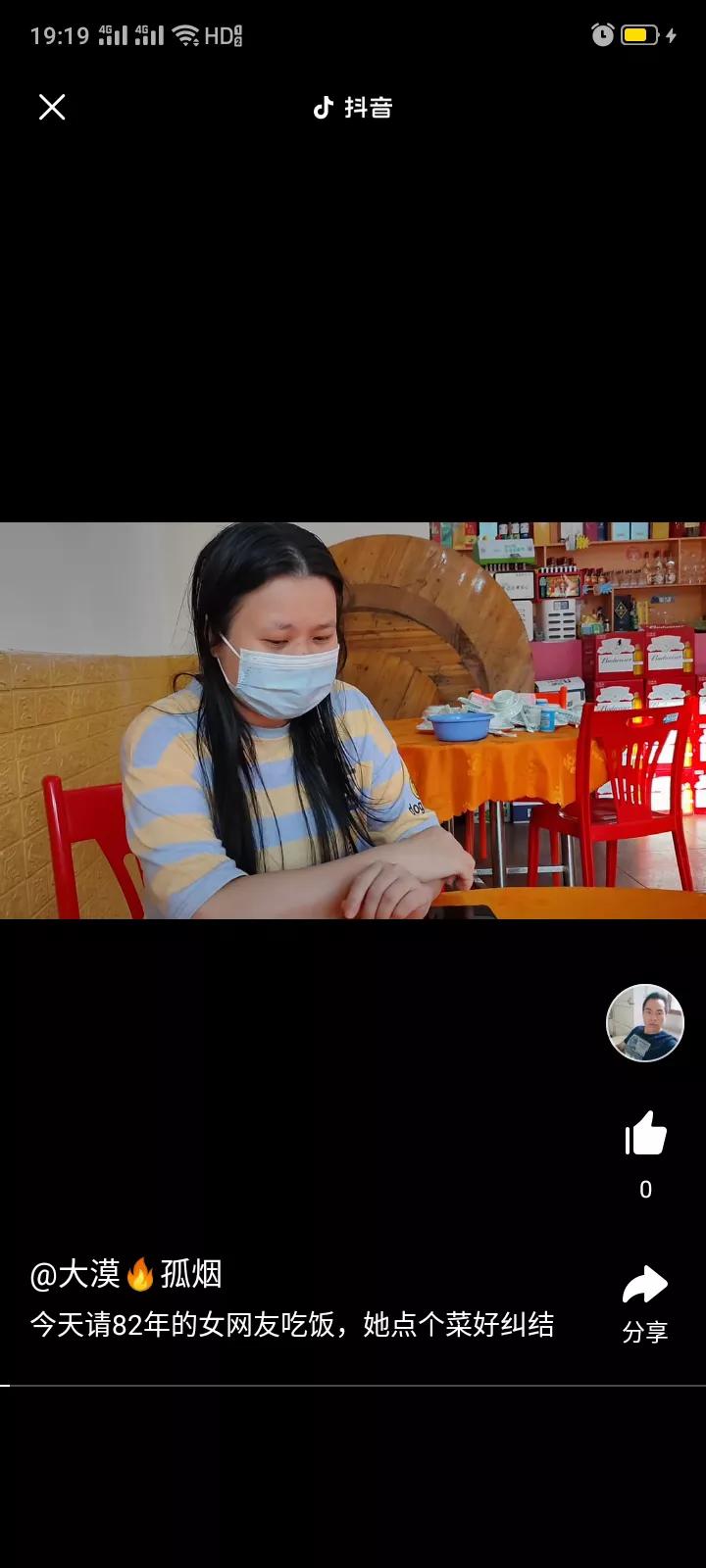Like this video with thumbs up
The height and width of the screenshot is (1568, 706).
(645, 1137)
